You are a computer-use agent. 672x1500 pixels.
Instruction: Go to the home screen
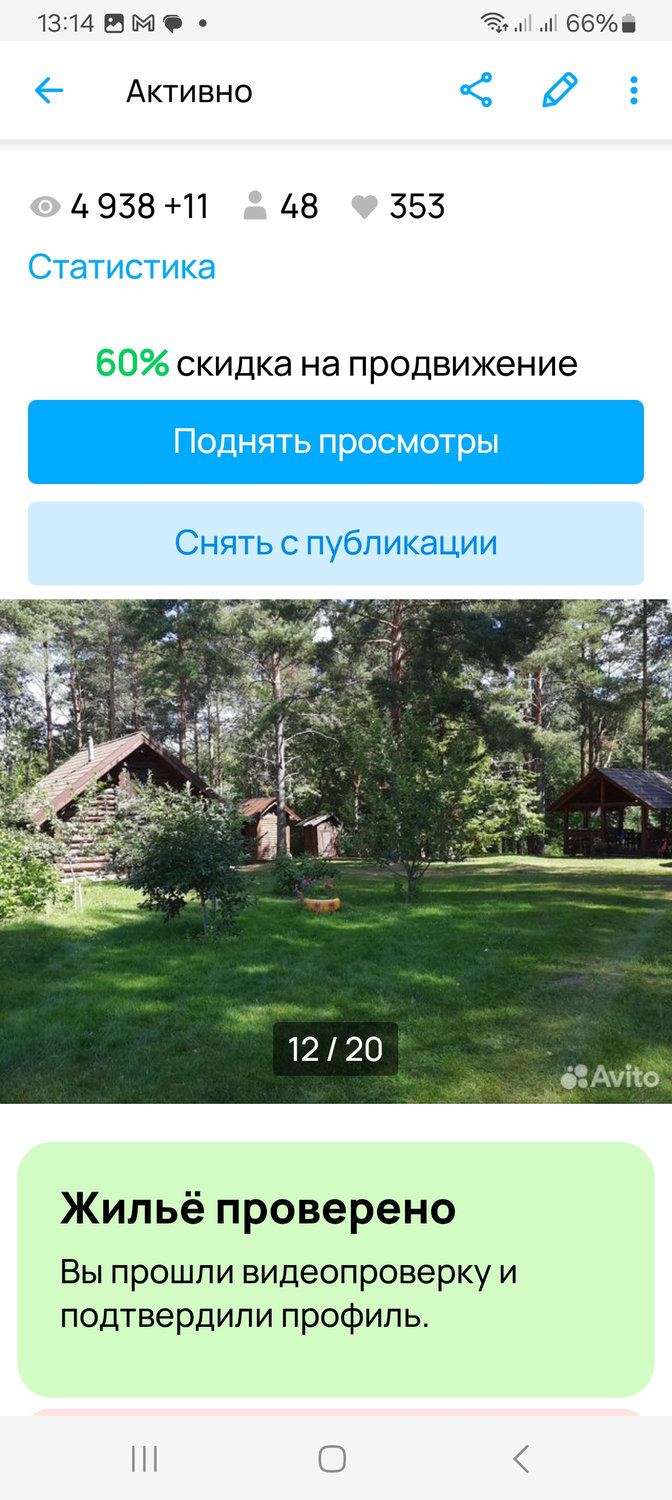tap(332, 1459)
